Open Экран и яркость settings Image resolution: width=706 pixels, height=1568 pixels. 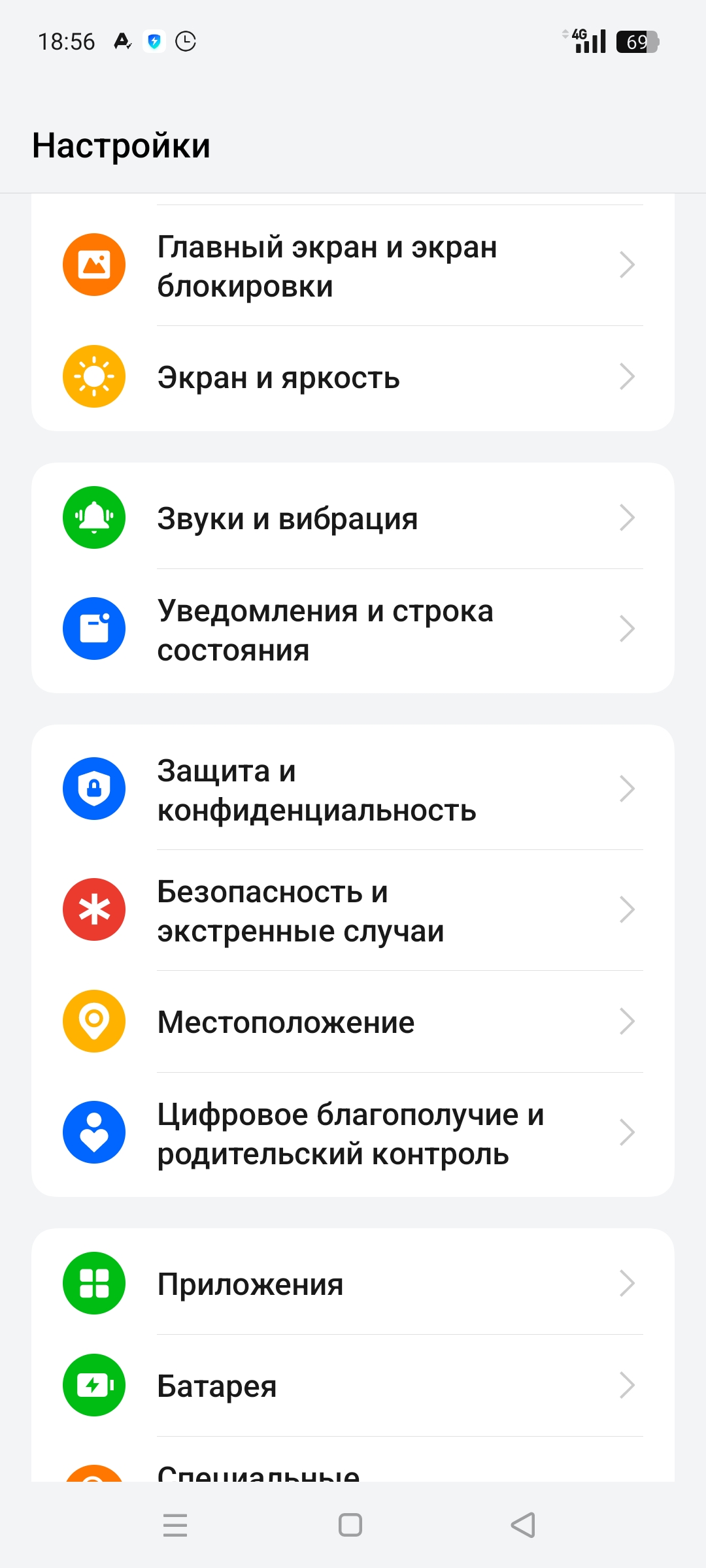click(353, 377)
